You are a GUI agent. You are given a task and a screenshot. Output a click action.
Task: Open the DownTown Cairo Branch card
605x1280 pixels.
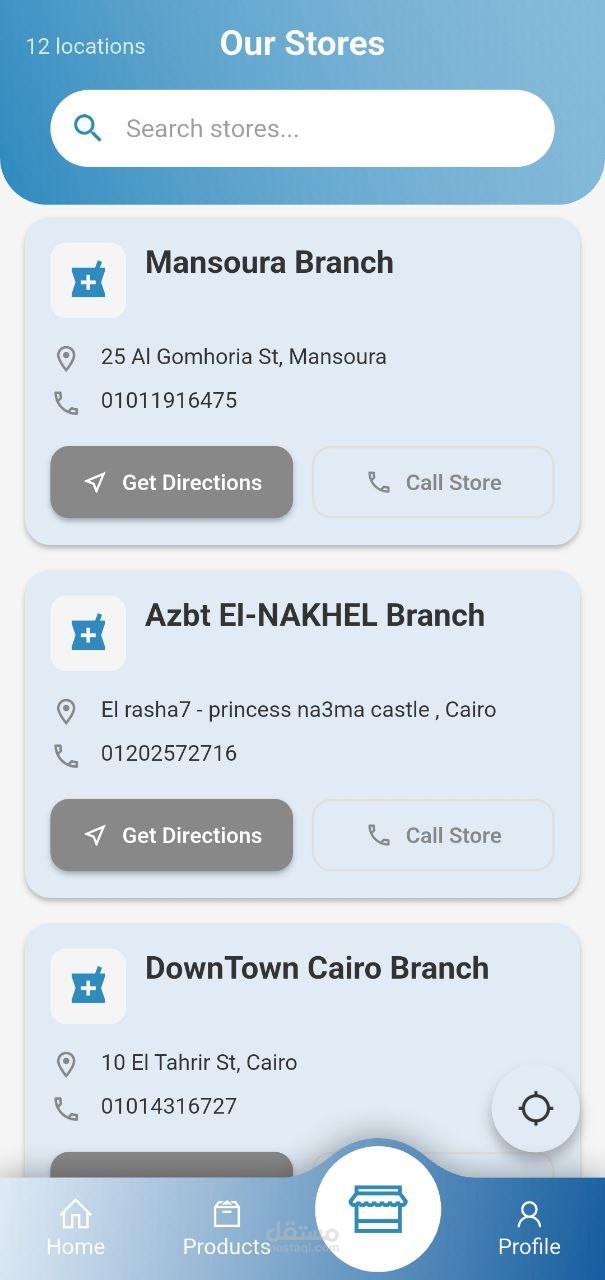(302, 1050)
